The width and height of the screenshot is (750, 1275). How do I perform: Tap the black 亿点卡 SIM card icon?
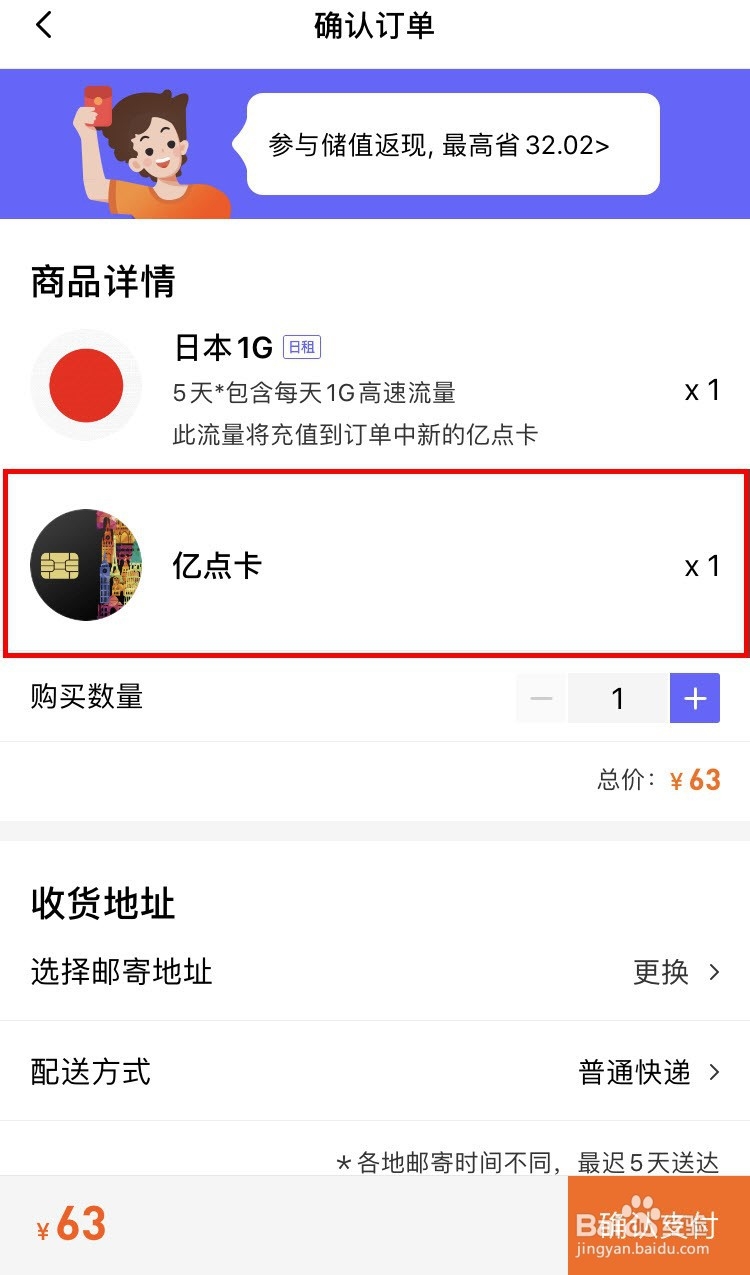pyautogui.click(x=86, y=565)
